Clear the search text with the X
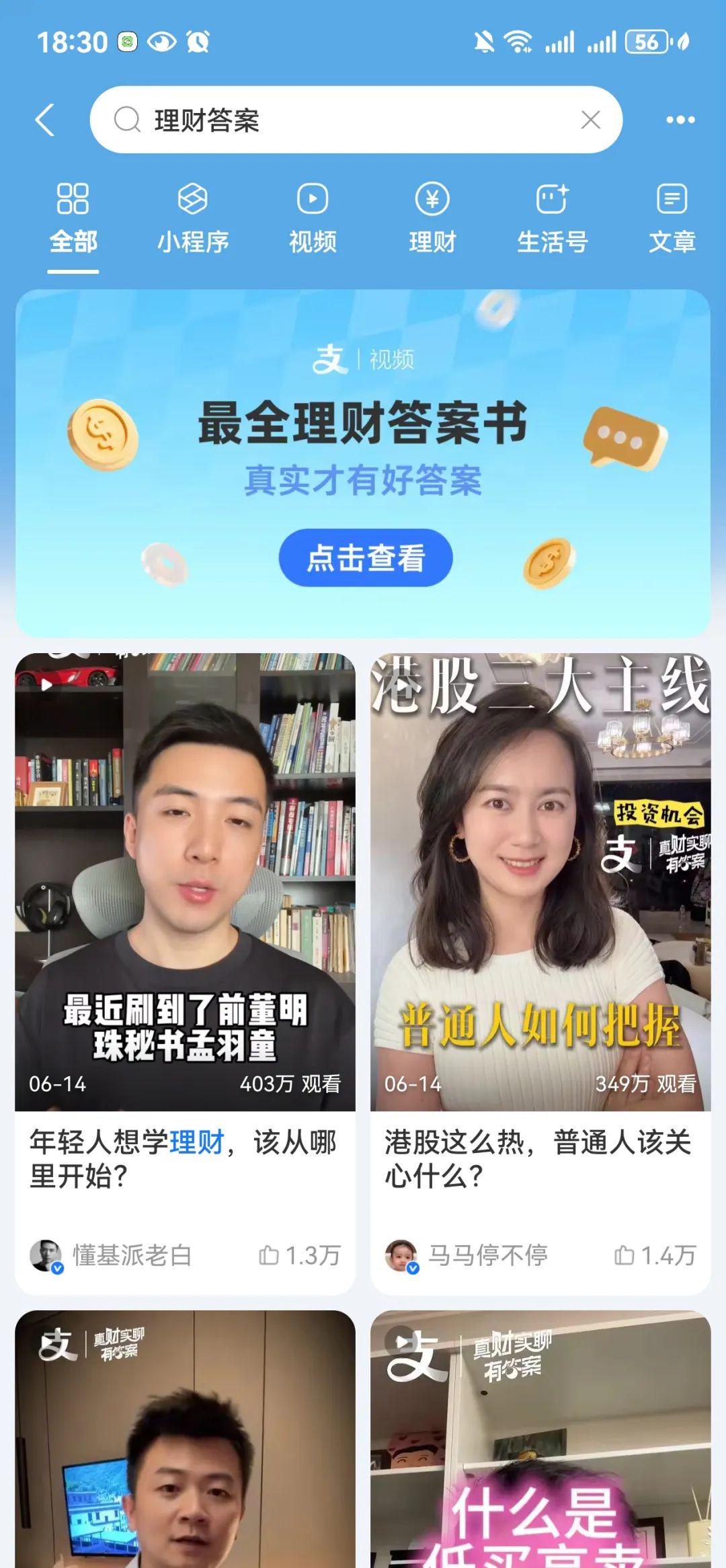Image resolution: width=726 pixels, height=1568 pixels. click(x=590, y=120)
